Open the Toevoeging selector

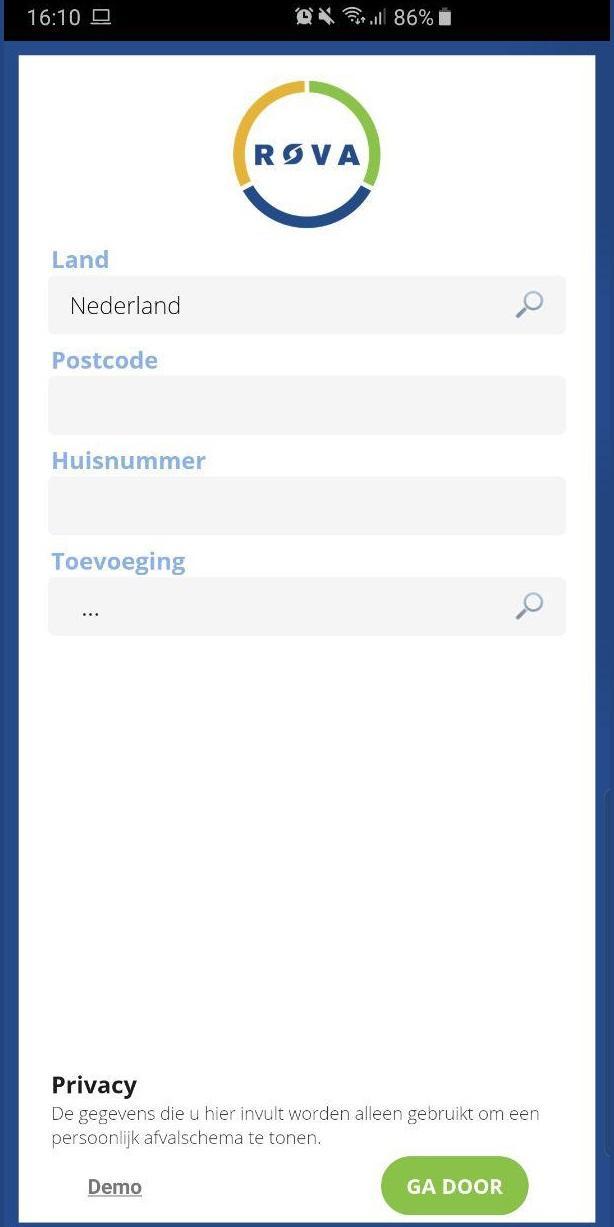click(306, 606)
